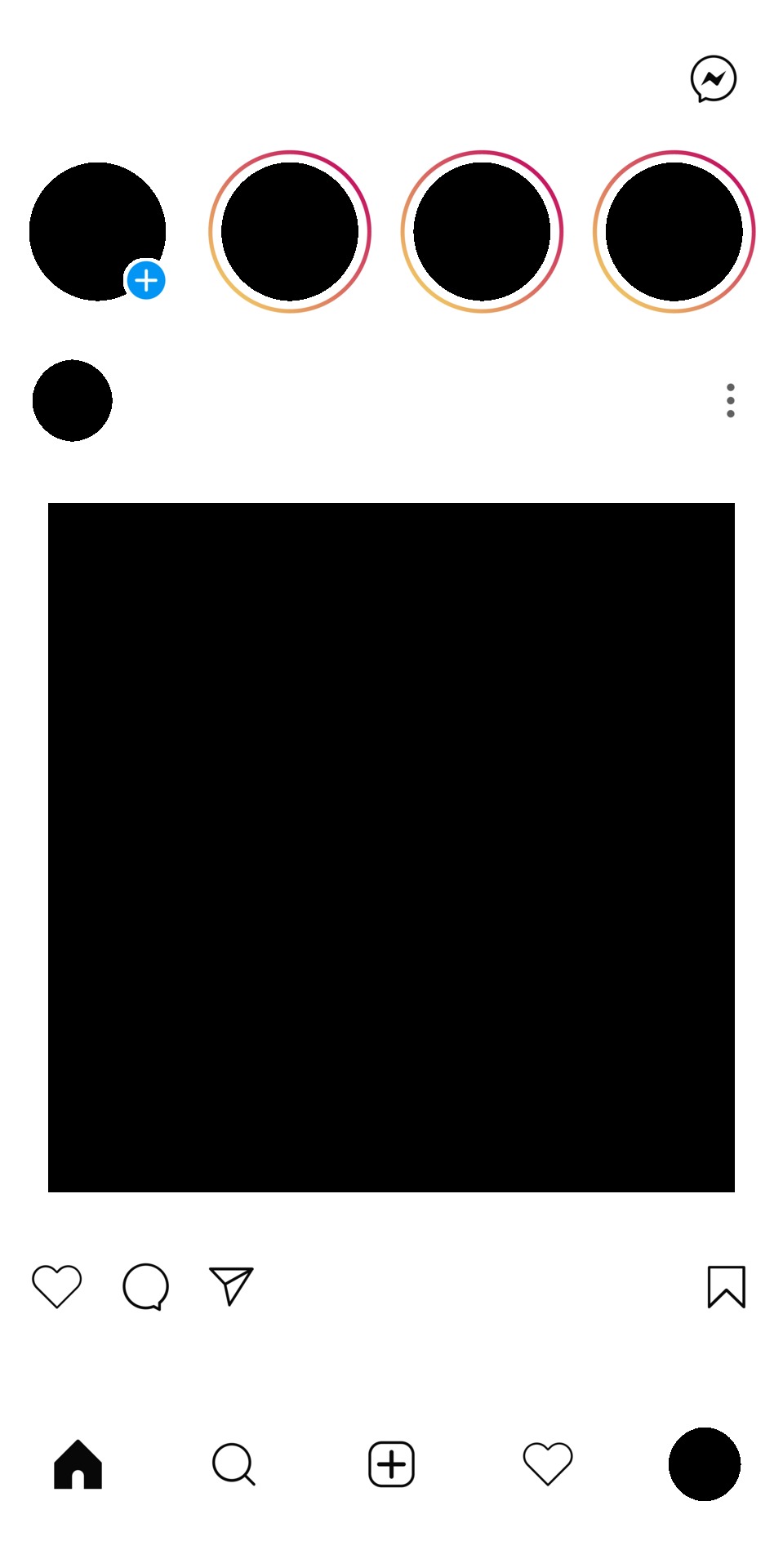Create a new post from the bottom bar
This screenshot has width=783, height=1568.
point(391,1464)
